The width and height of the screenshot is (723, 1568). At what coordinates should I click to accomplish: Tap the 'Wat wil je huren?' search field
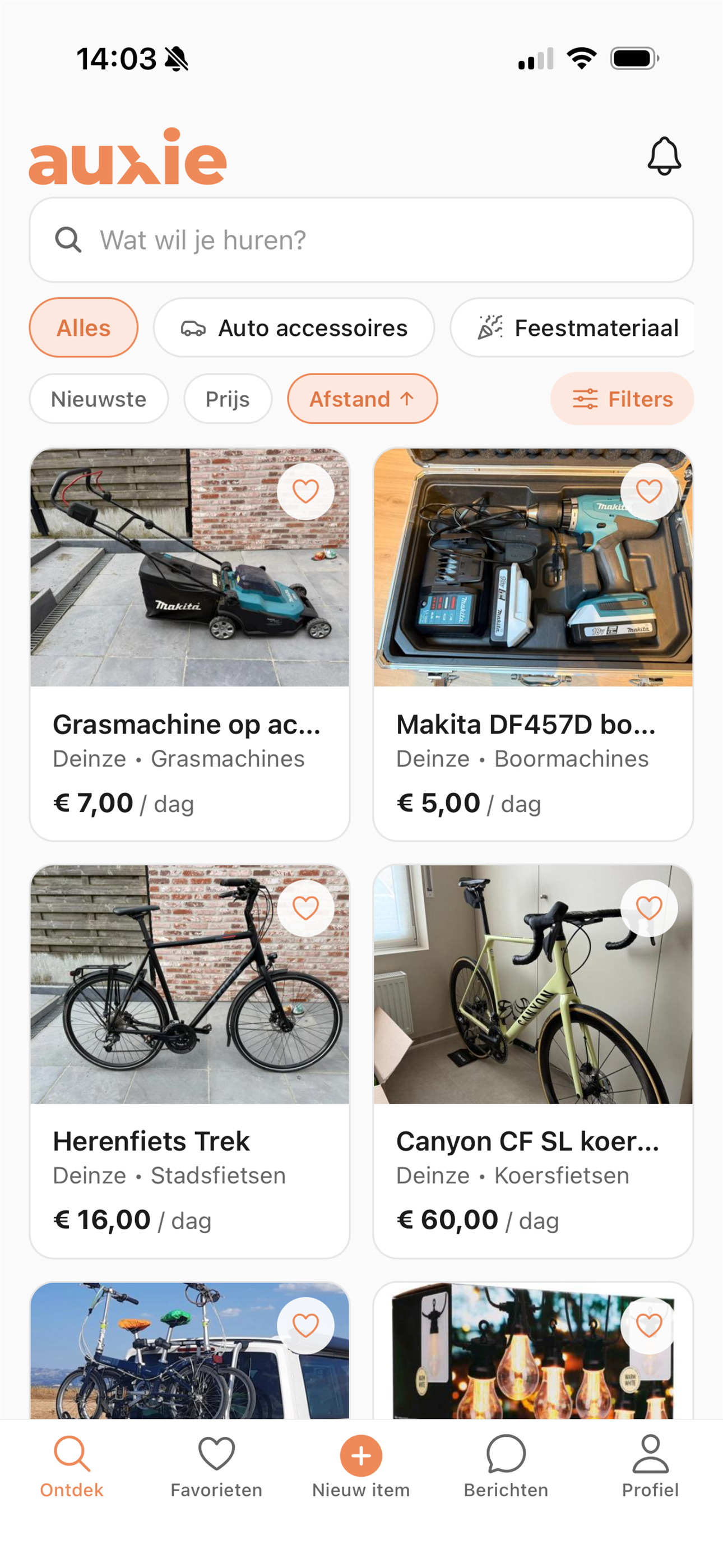361,240
